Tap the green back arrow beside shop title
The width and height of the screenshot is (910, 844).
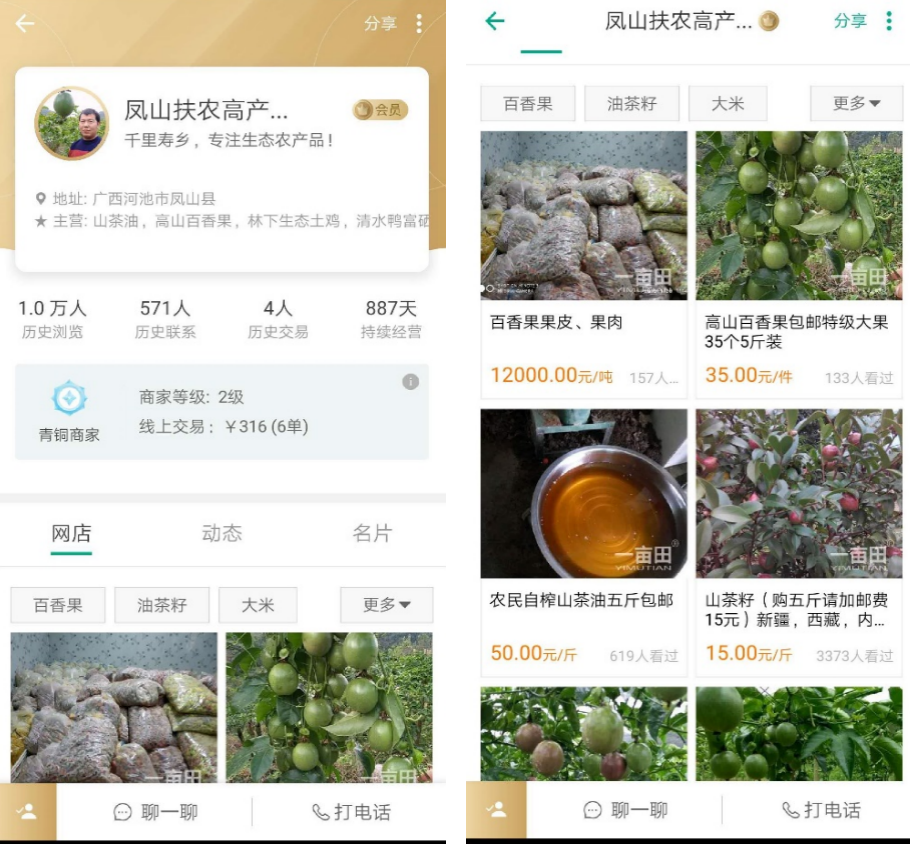point(495,21)
